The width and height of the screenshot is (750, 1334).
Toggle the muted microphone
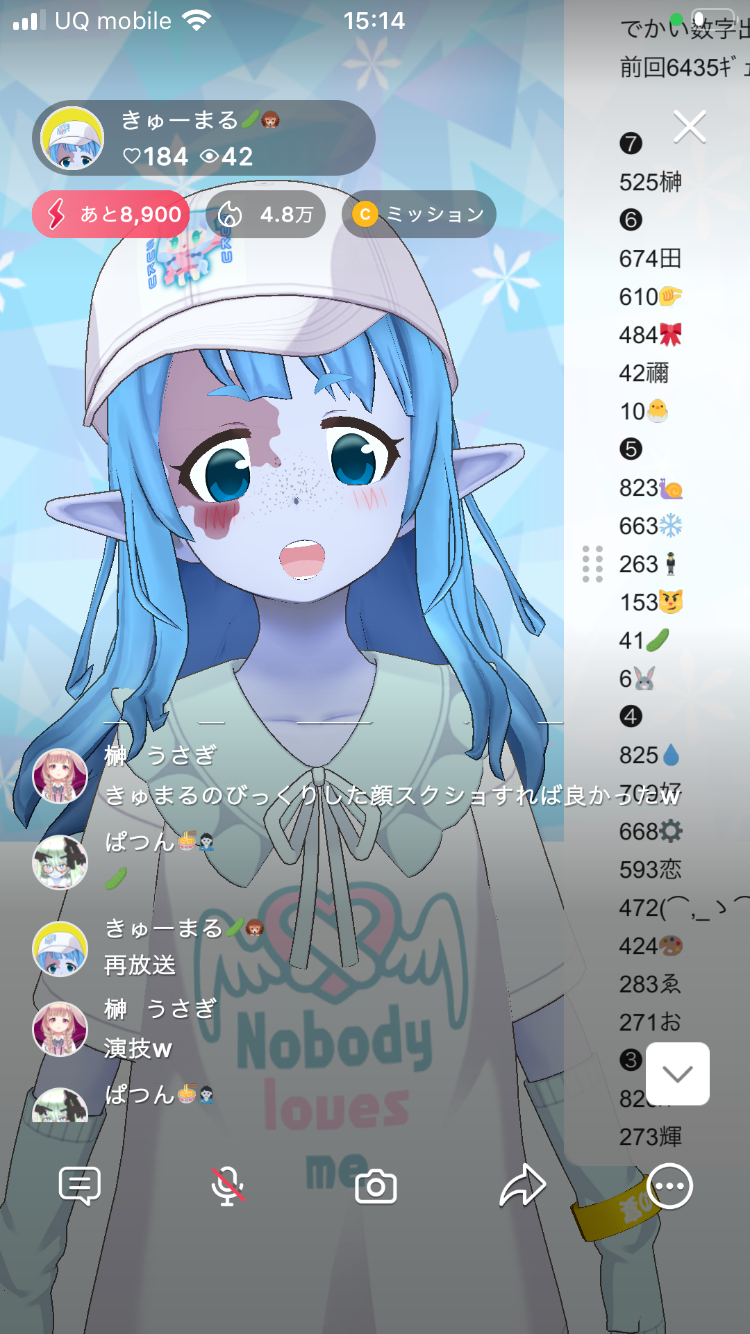coord(228,1186)
